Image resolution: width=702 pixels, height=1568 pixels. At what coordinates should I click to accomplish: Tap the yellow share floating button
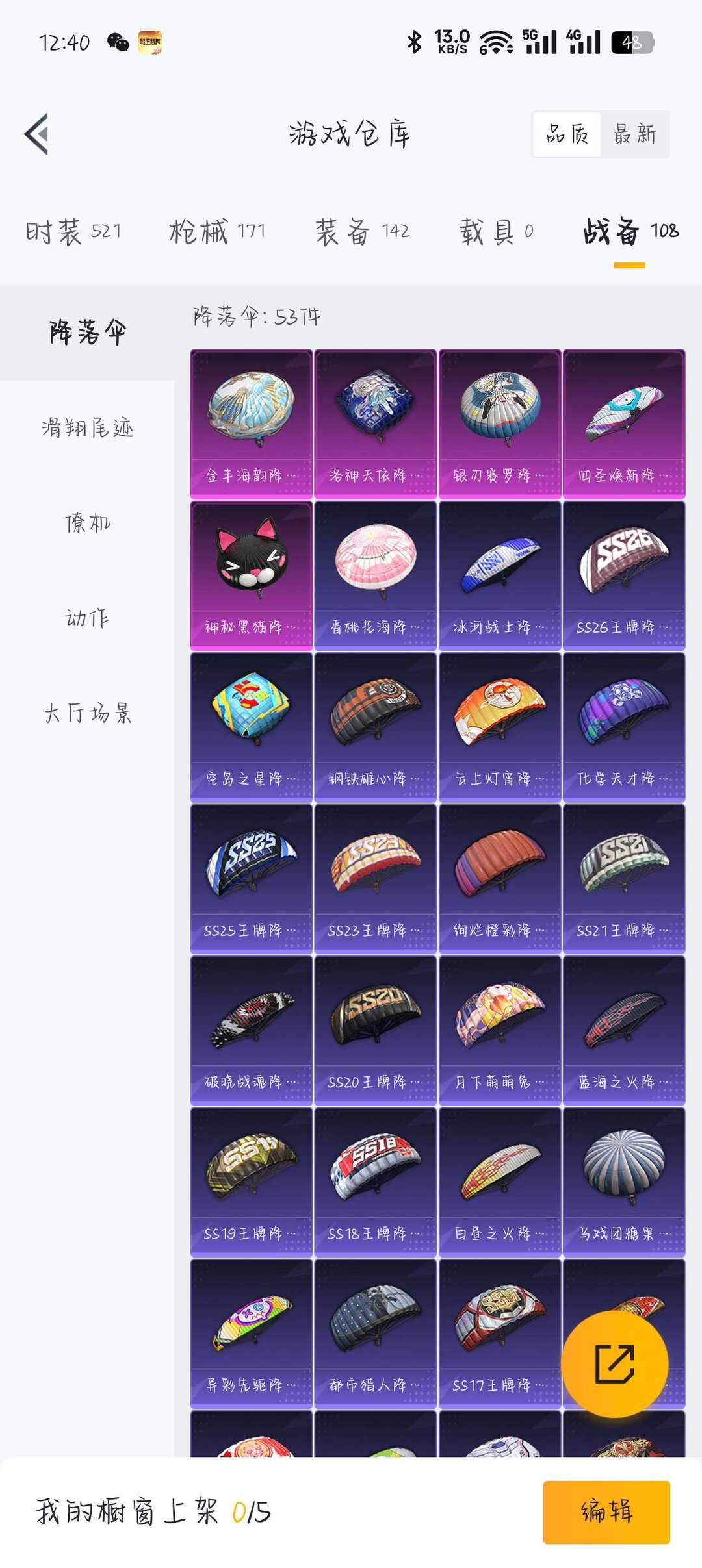[x=615, y=1364]
